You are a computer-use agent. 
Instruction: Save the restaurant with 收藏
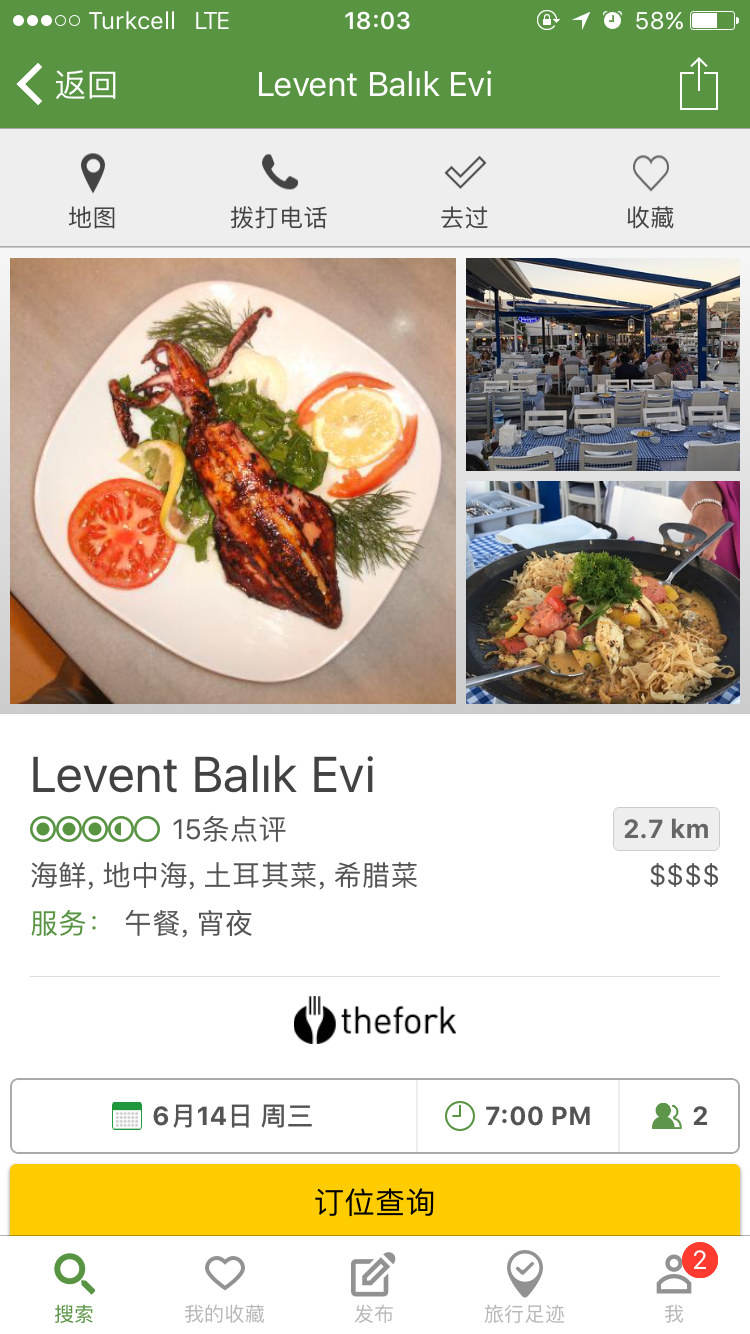(x=650, y=191)
